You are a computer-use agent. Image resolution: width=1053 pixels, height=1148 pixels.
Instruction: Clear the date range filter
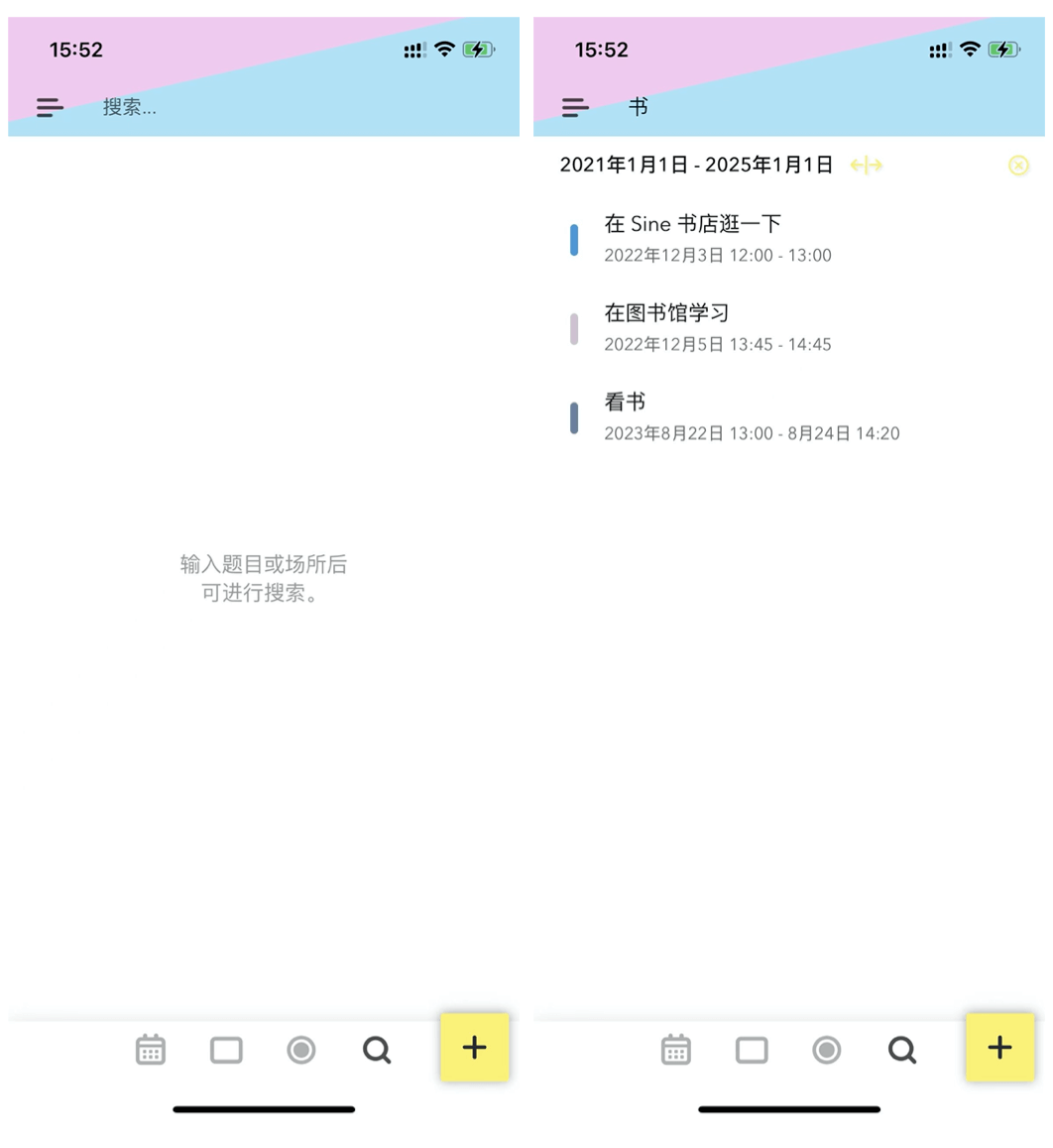[1018, 166]
